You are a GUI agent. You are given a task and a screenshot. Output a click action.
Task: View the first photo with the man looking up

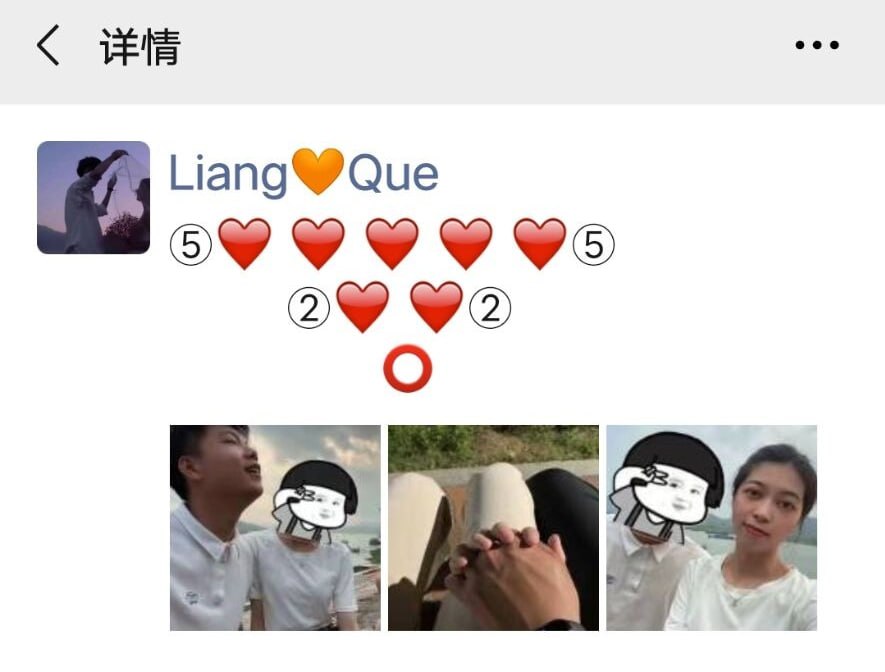point(275,527)
